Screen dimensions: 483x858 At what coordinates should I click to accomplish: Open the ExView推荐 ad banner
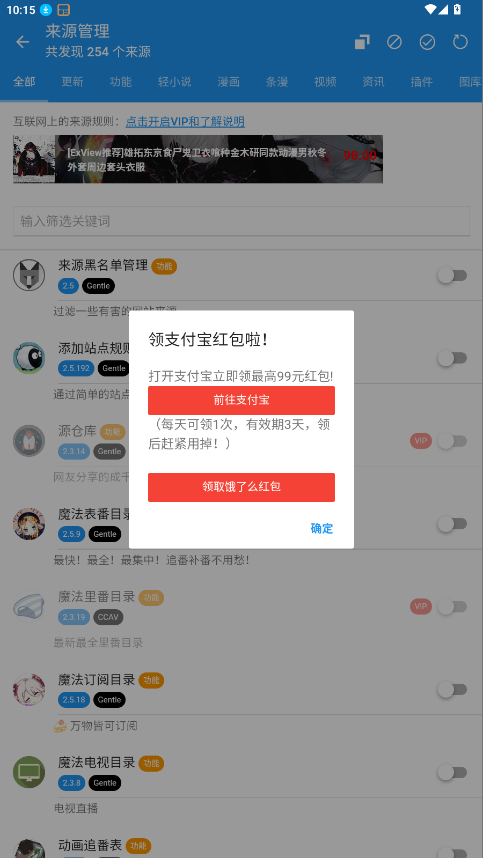pyautogui.click(x=198, y=159)
